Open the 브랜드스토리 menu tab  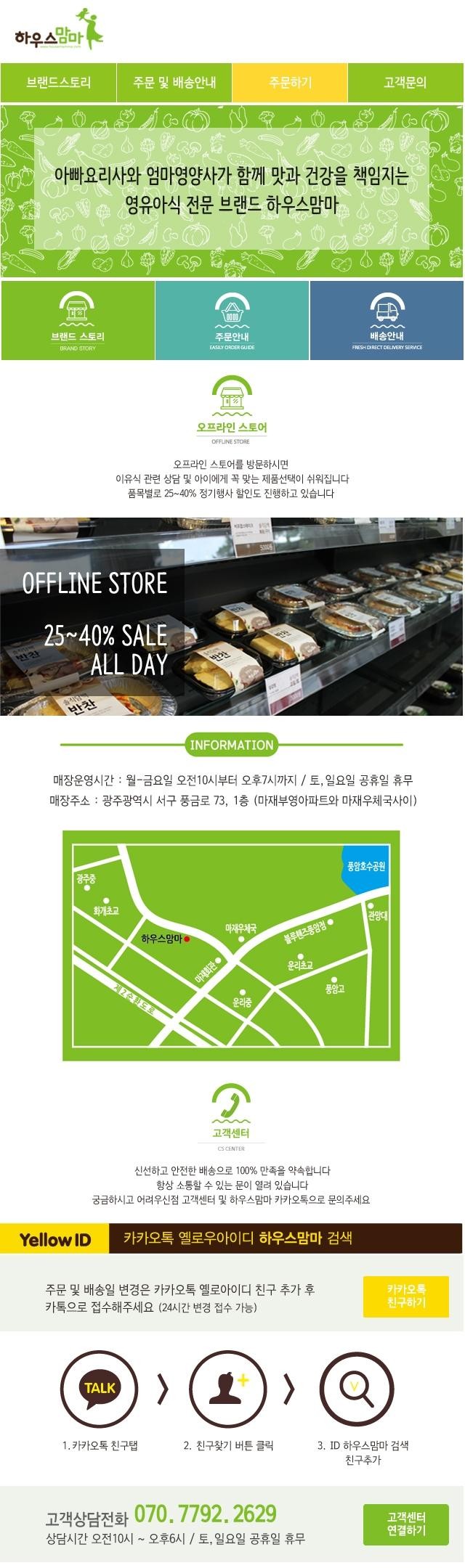click(59, 83)
